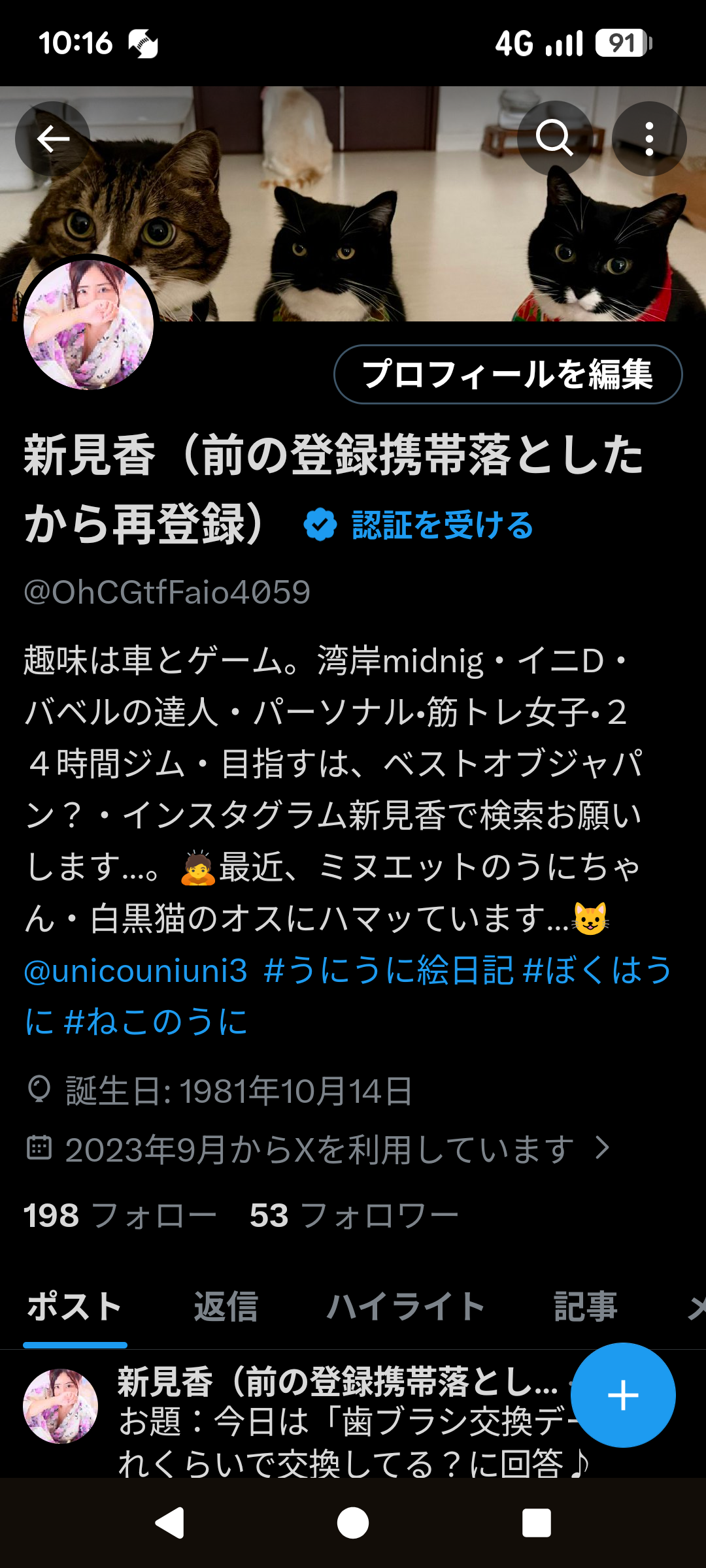This screenshot has height=1568, width=706.
Task: Open the @unicouniuni3 mention in bio
Action: (136, 971)
